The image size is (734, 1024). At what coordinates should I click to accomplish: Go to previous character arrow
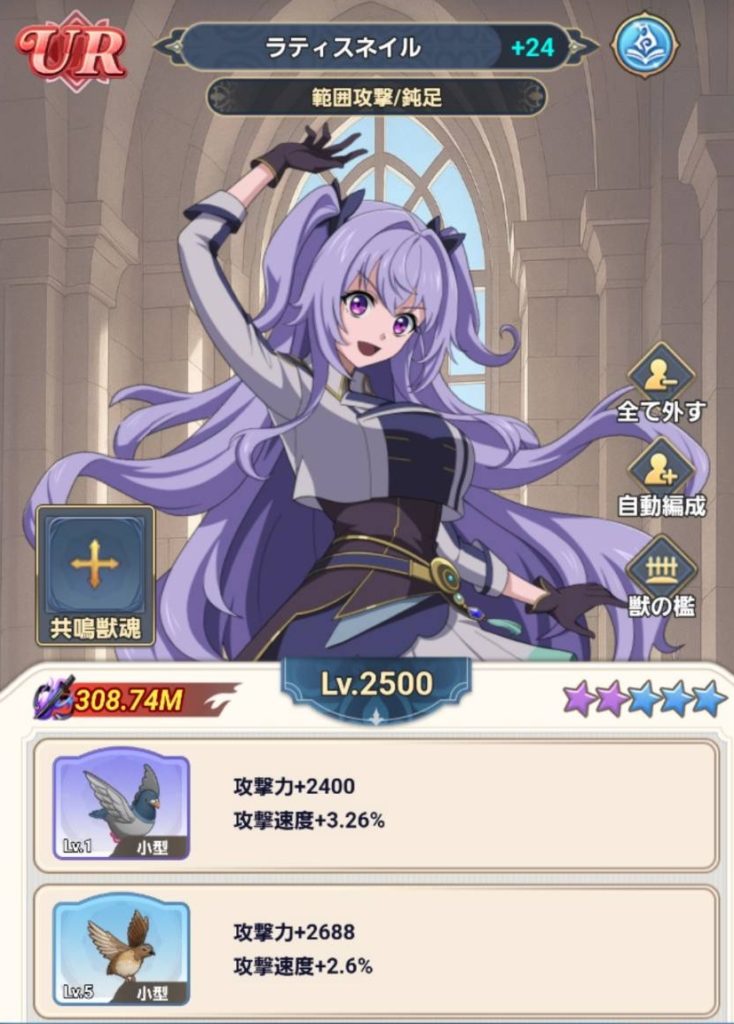tap(167, 46)
